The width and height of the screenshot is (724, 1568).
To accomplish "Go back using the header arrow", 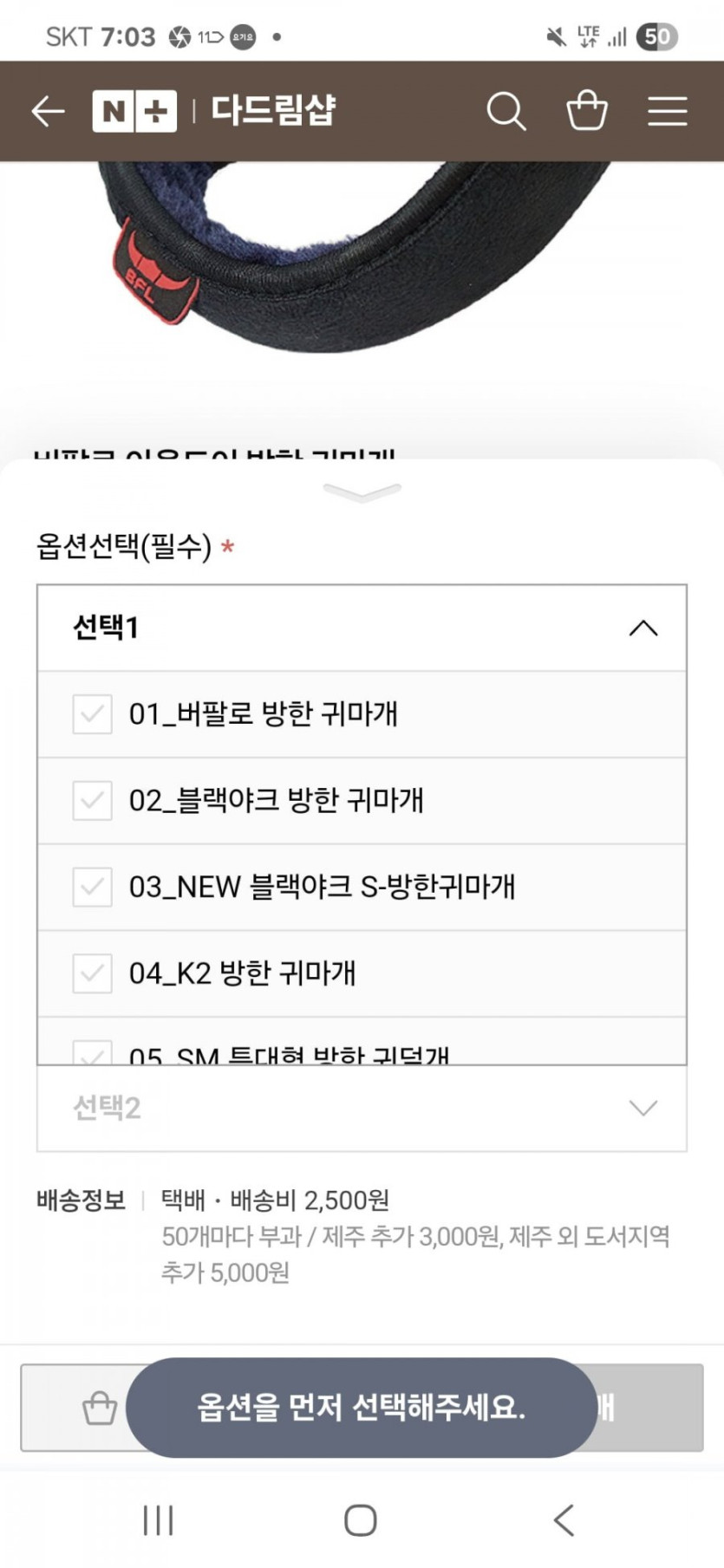I will click(48, 111).
